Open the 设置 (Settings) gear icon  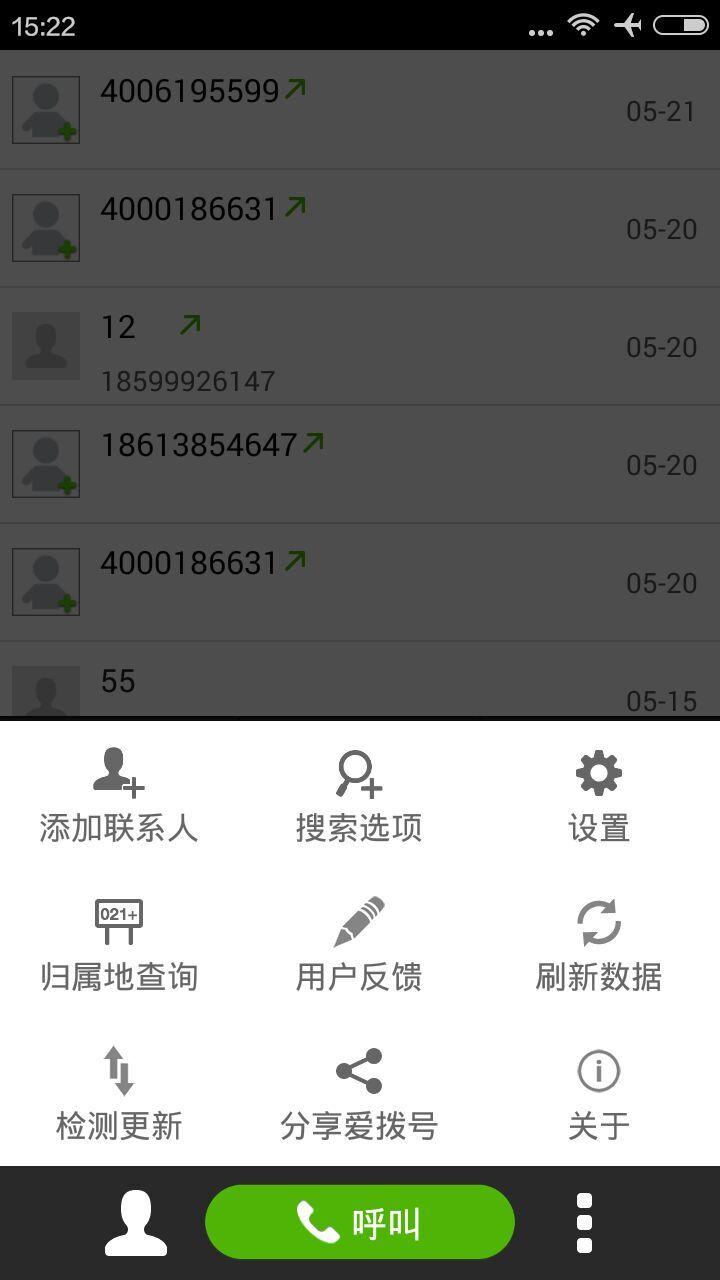click(x=597, y=772)
